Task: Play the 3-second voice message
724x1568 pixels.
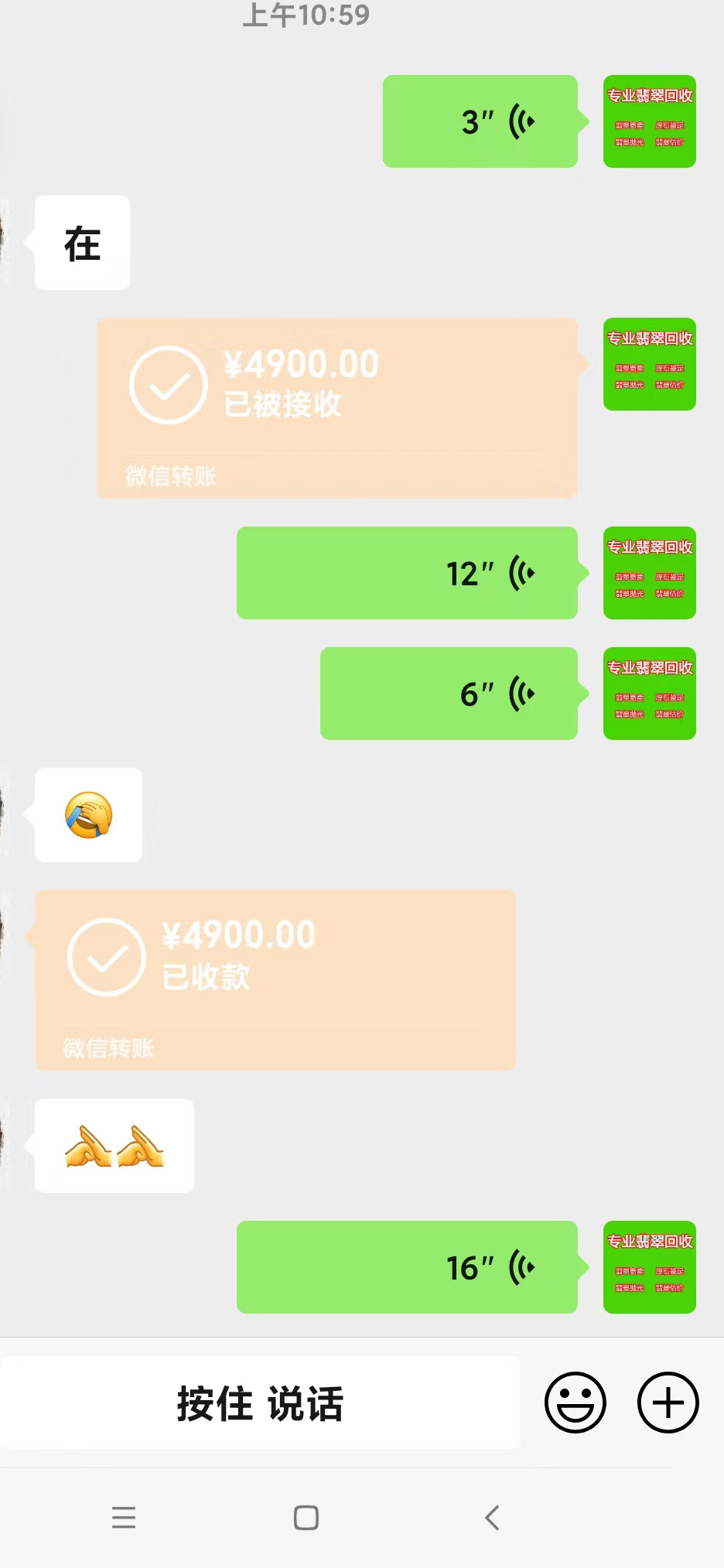Action: click(480, 121)
